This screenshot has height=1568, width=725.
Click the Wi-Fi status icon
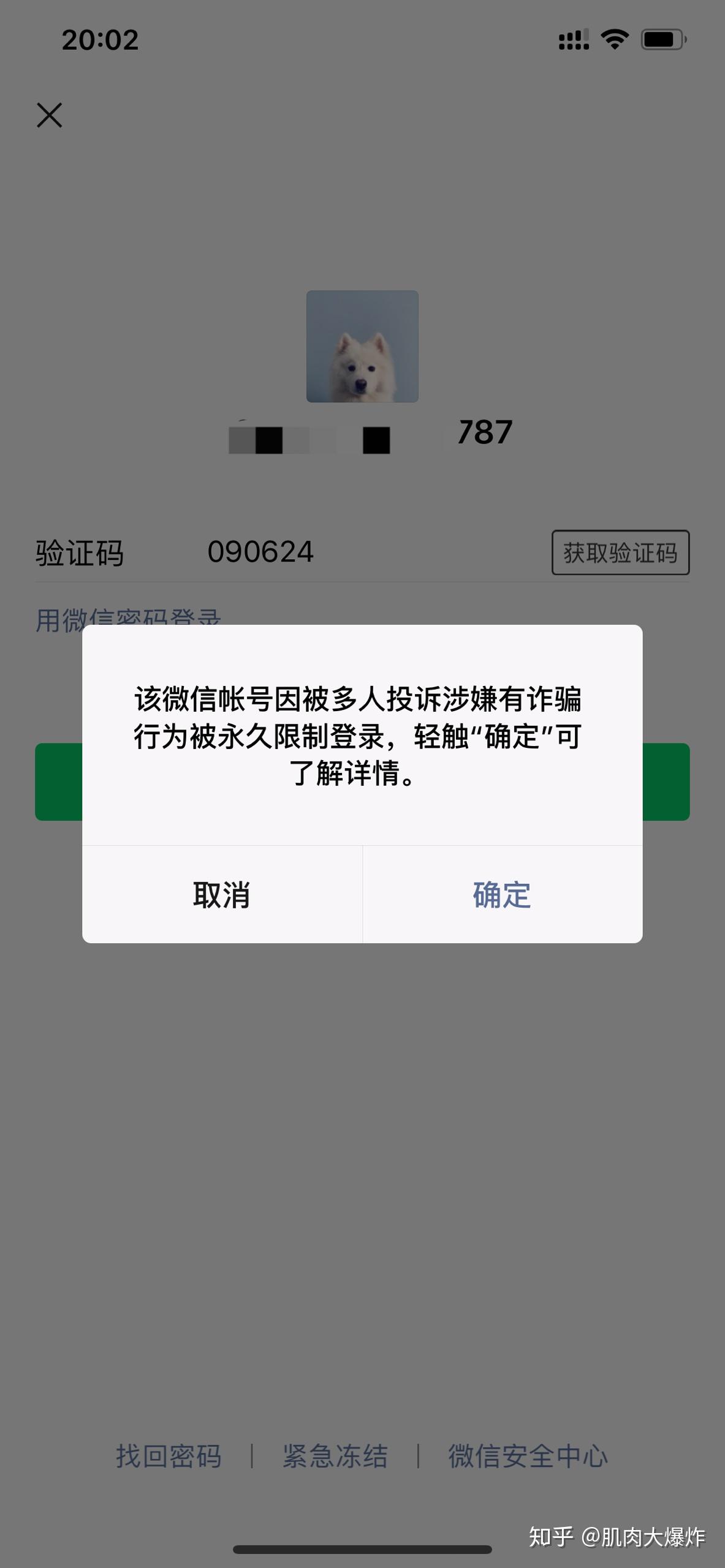point(615,38)
